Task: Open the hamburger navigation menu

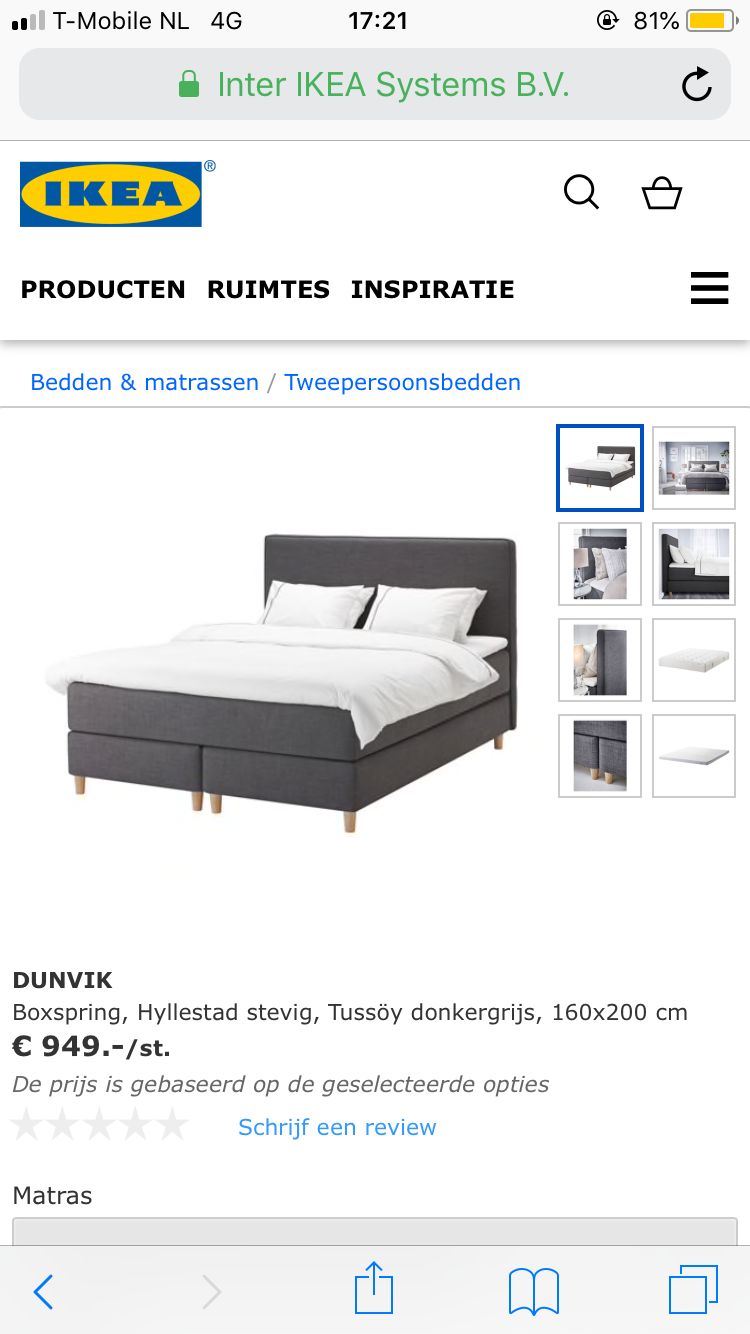Action: coord(710,289)
